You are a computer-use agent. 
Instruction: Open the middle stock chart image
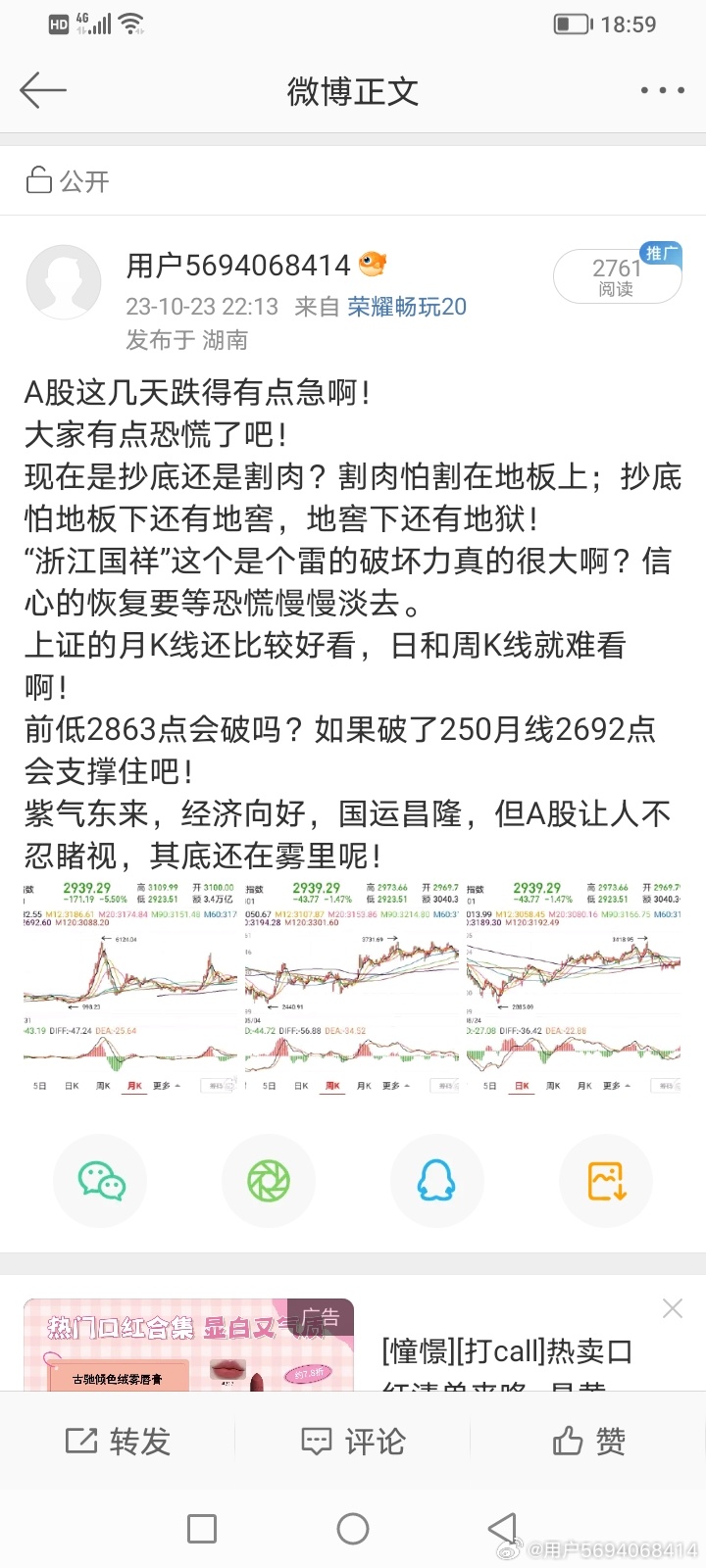click(352, 988)
